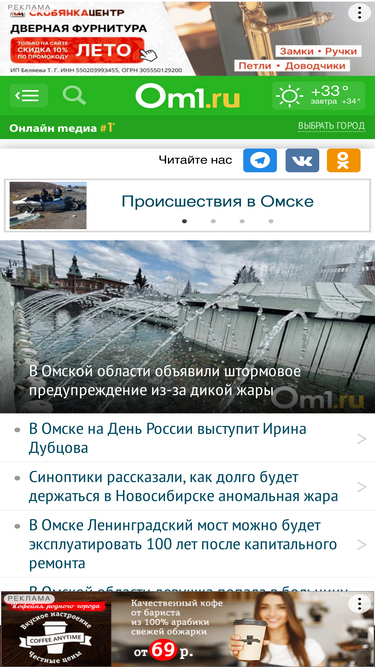Open the Odnoklassniki page icon
375x667 pixels.
point(344,160)
